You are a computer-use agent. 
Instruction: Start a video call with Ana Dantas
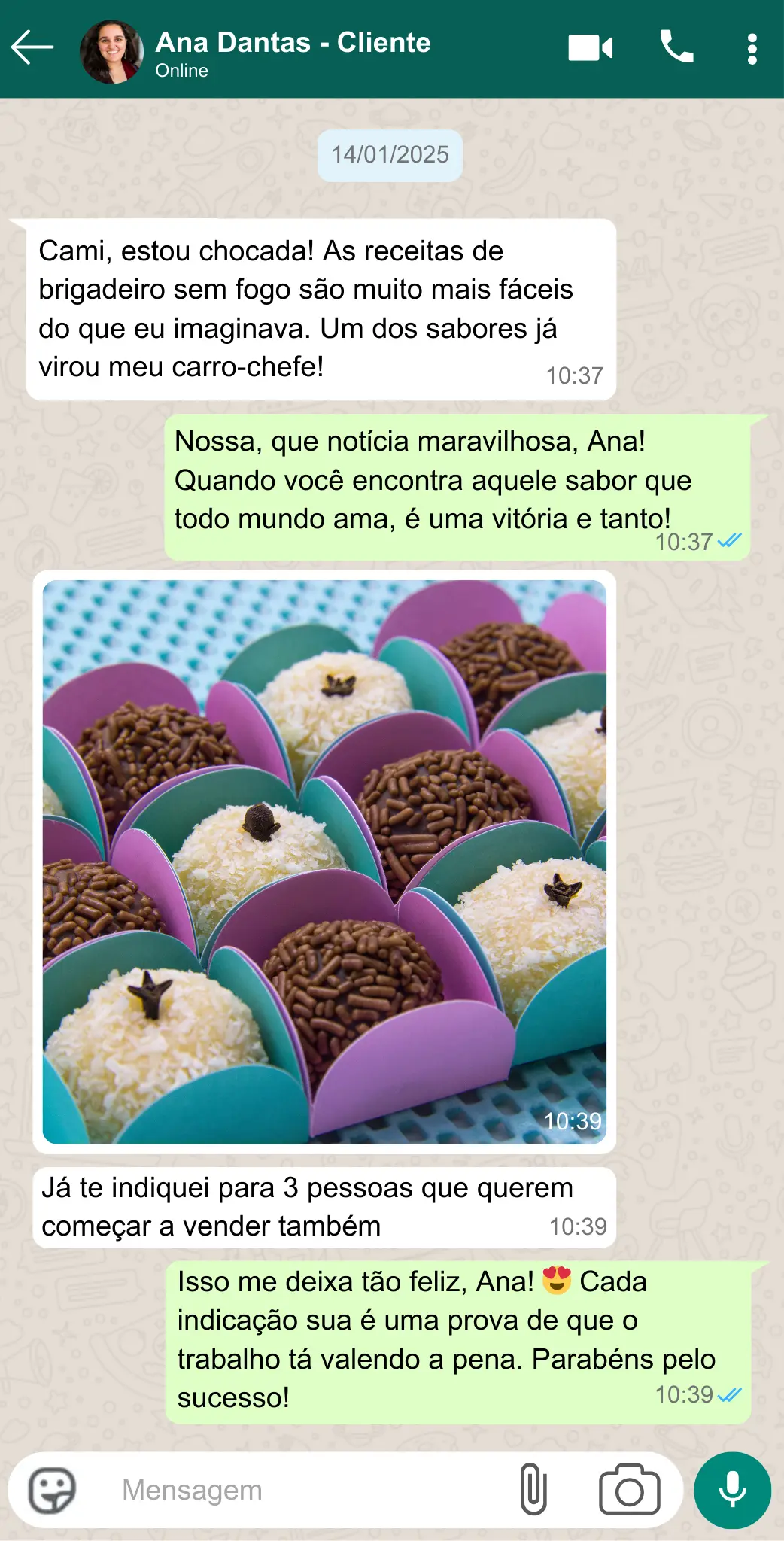point(590,48)
